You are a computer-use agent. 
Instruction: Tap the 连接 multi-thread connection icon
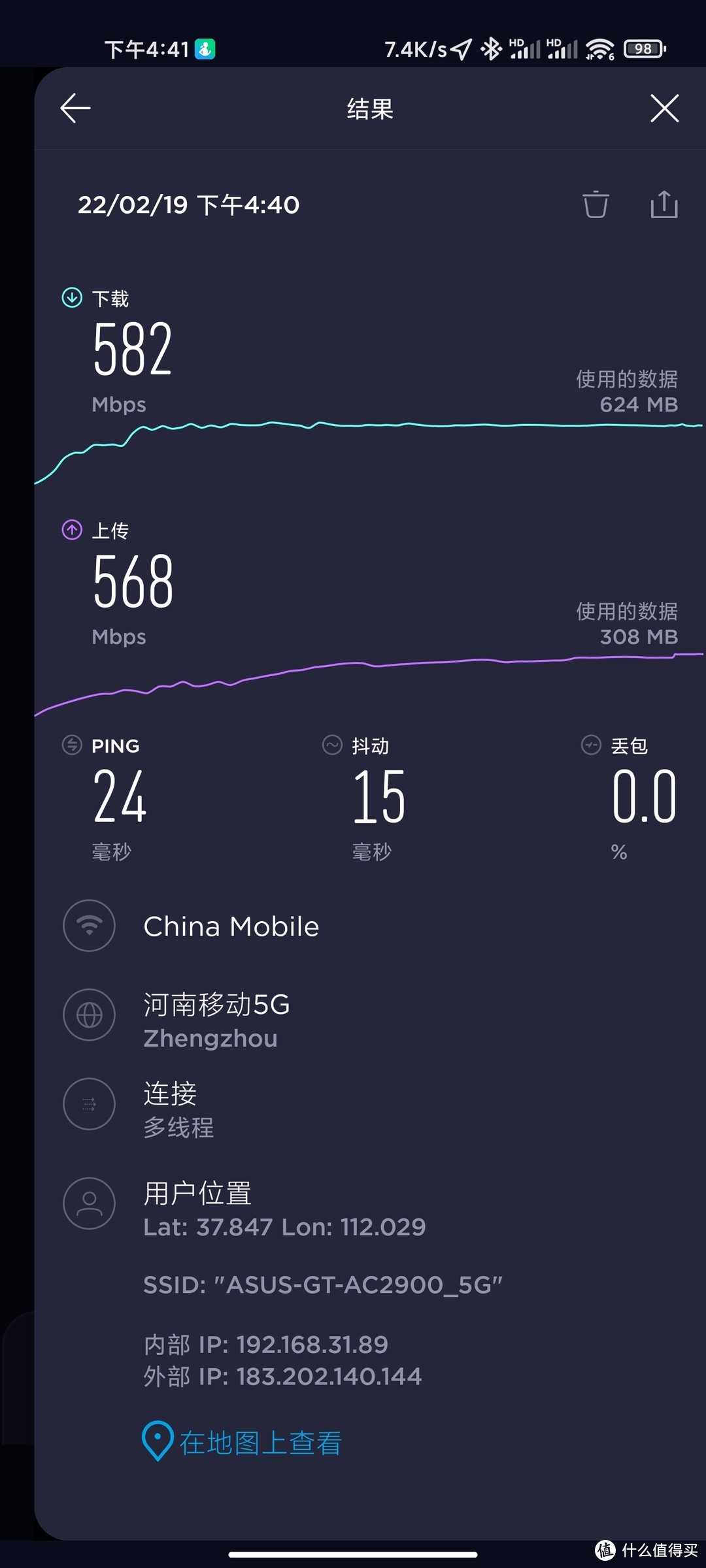[x=89, y=1104]
